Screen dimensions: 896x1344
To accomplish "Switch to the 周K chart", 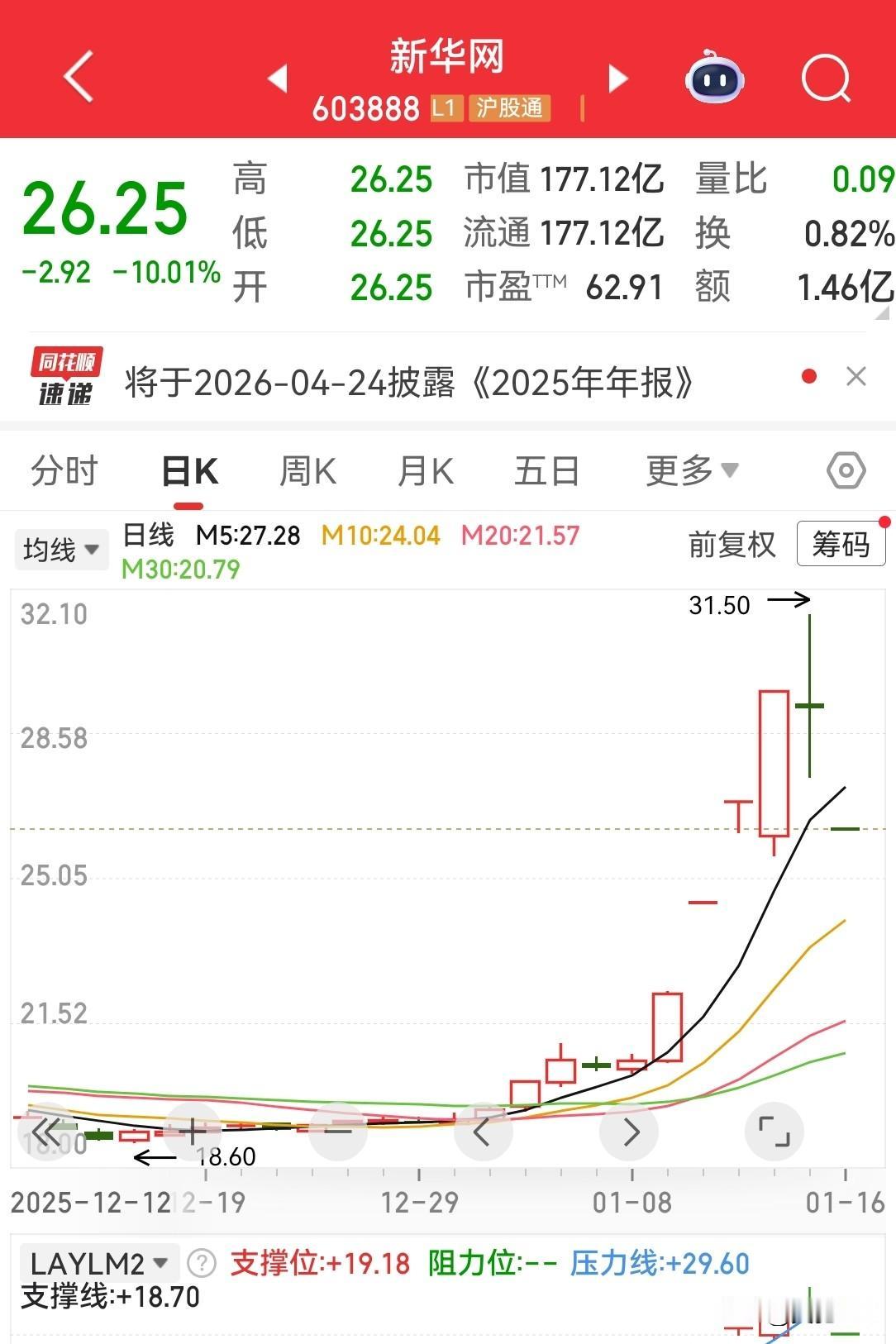I will tap(307, 471).
